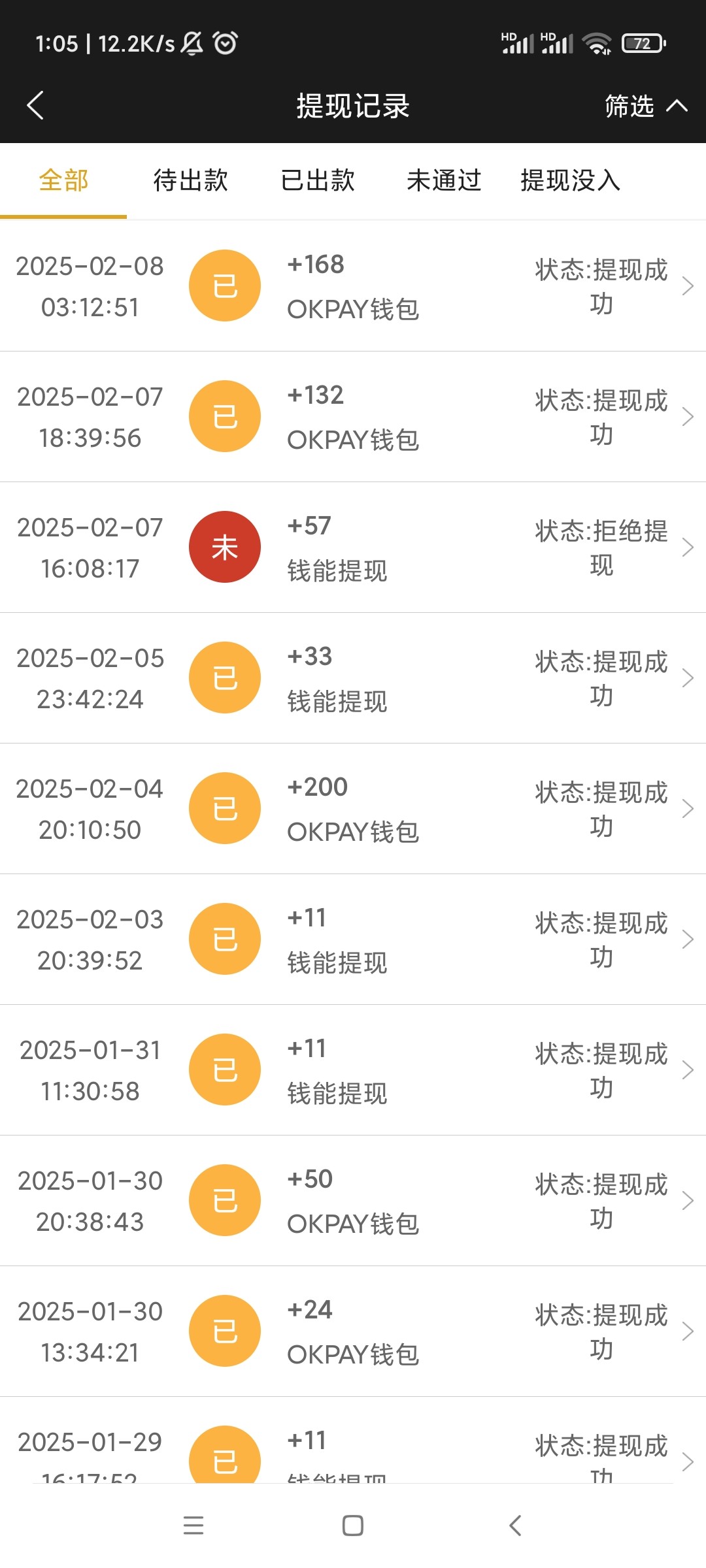The height and width of the screenshot is (1568, 706).
Task: Open the +168 OKPAY钱包 withdrawal record
Action: point(353,286)
